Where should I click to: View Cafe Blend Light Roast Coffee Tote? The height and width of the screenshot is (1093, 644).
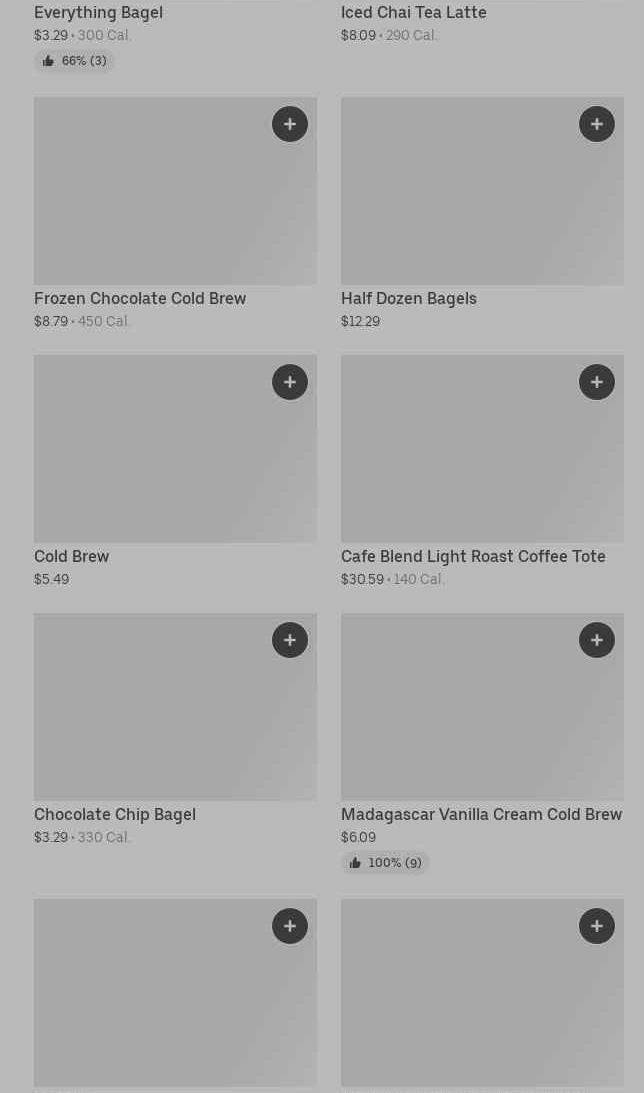tap(482, 471)
